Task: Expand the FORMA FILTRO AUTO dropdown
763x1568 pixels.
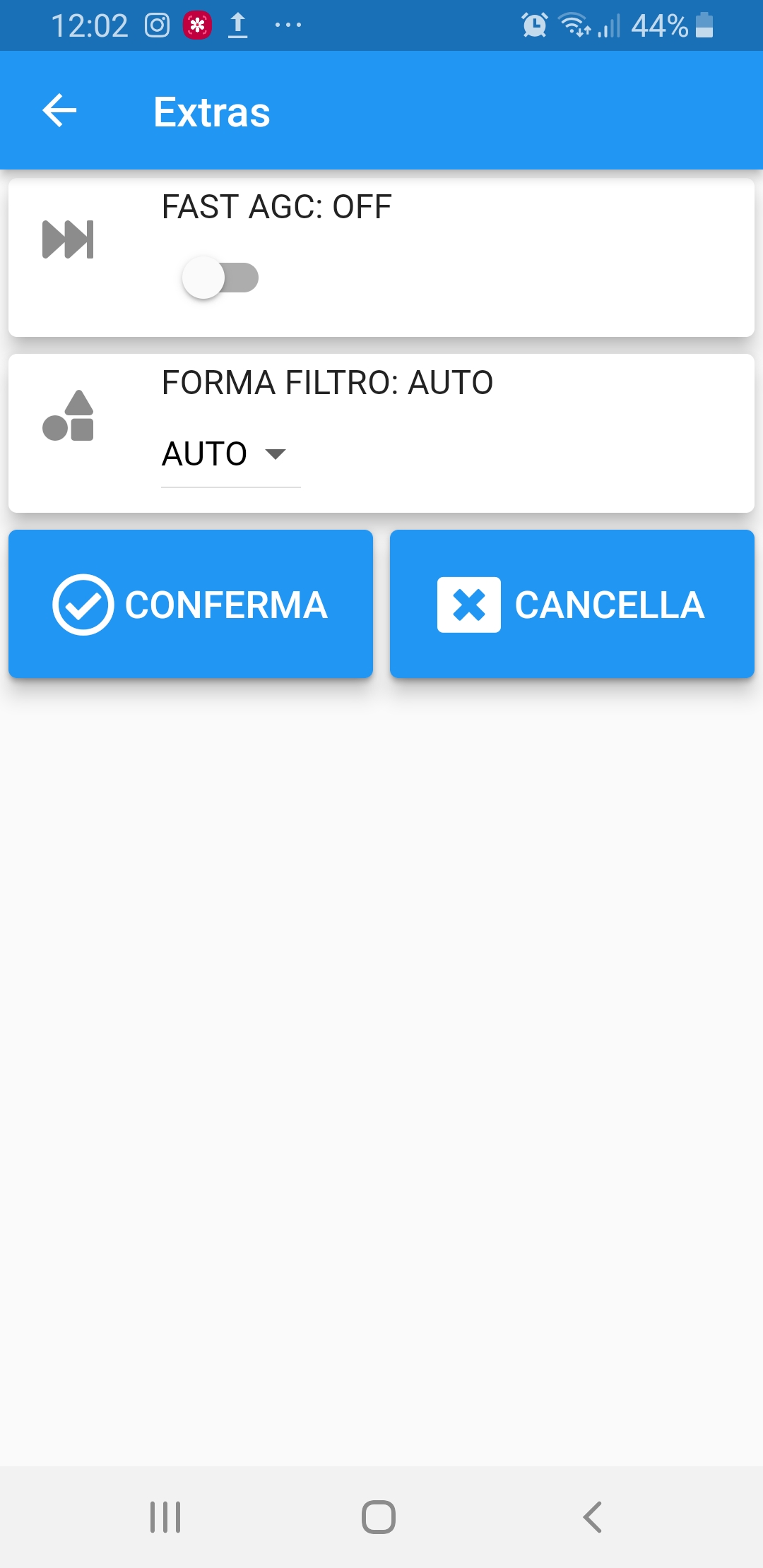Action: click(x=231, y=454)
